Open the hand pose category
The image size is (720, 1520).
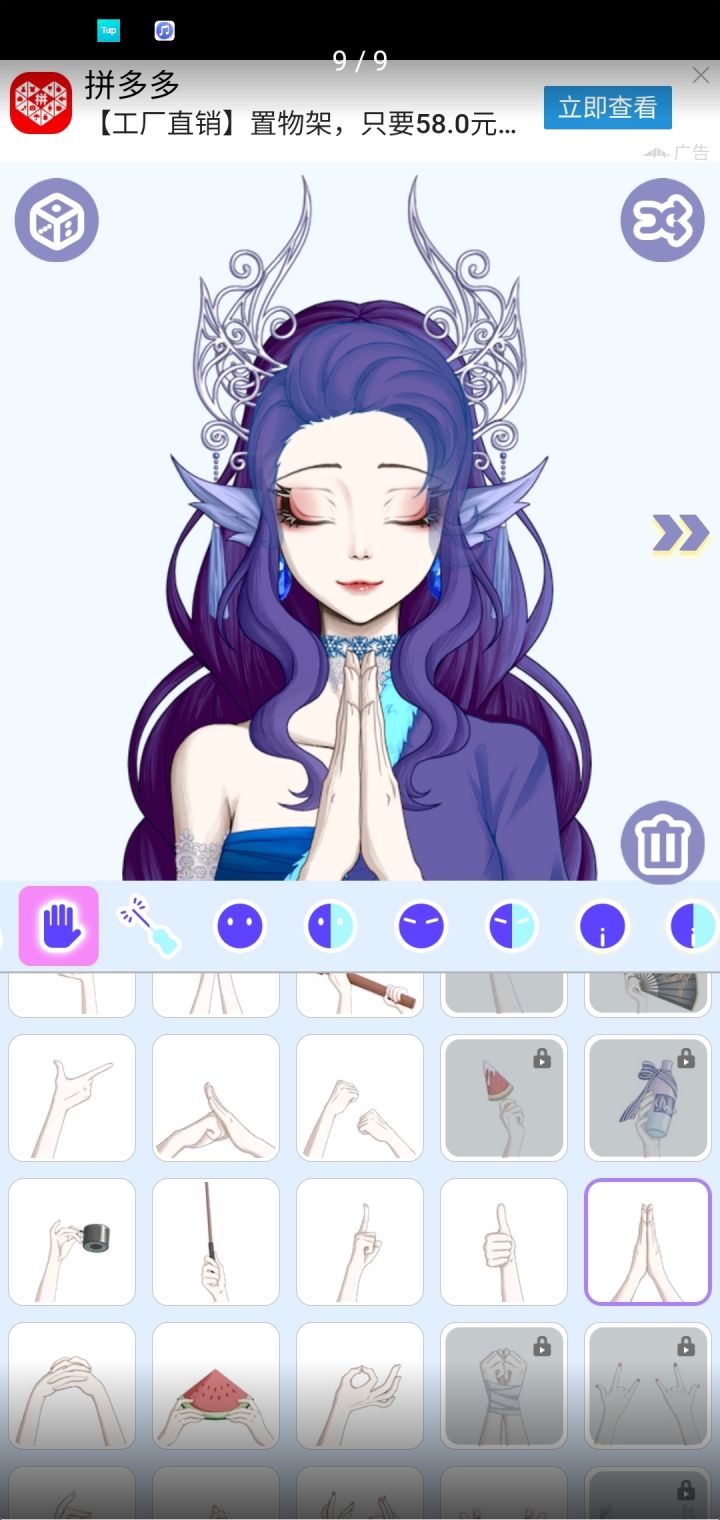pos(57,925)
